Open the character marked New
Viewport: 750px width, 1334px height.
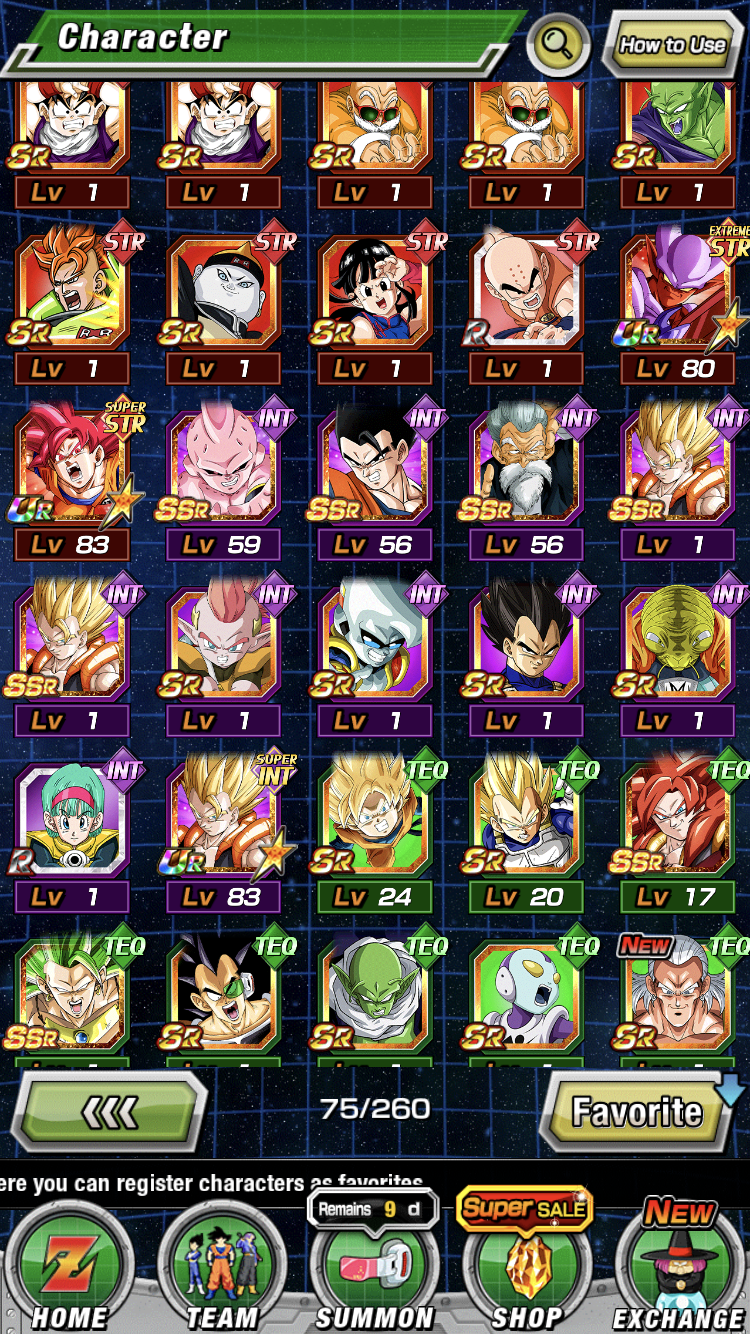click(678, 997)
